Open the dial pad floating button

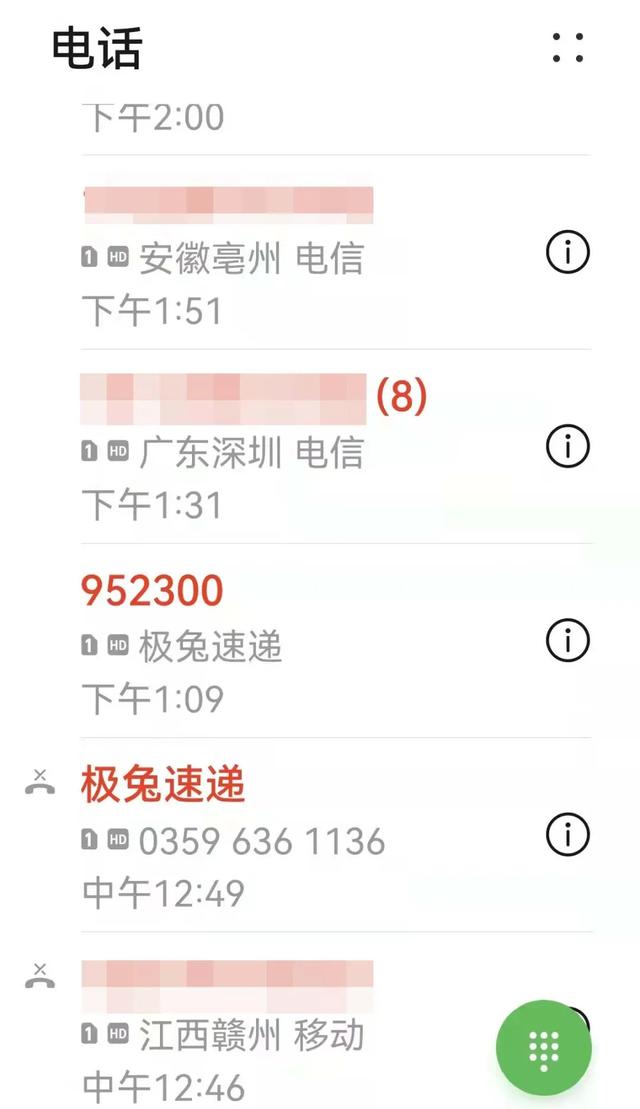pyautogui.click(x=544, y=1047)
